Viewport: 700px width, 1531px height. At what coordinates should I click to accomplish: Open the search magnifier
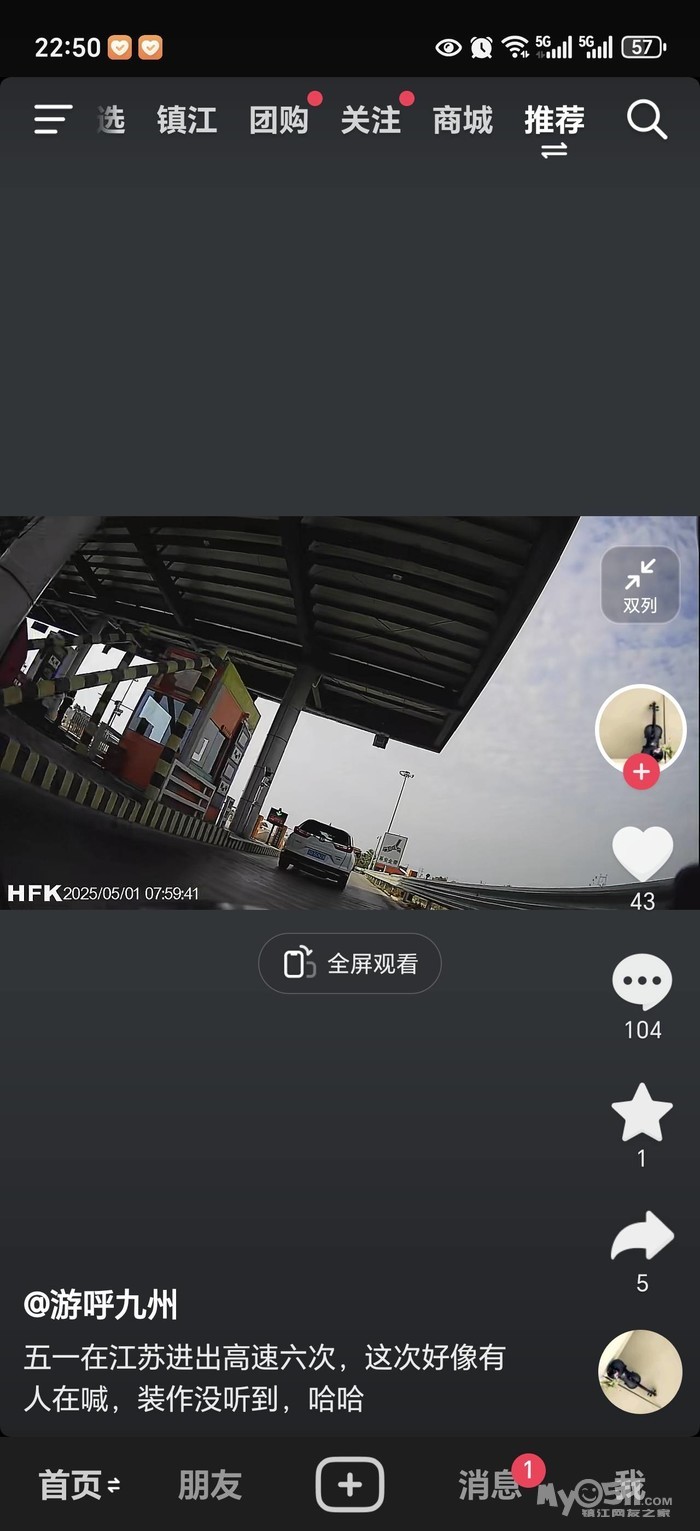pyautogui.click(x=646, y=120)
